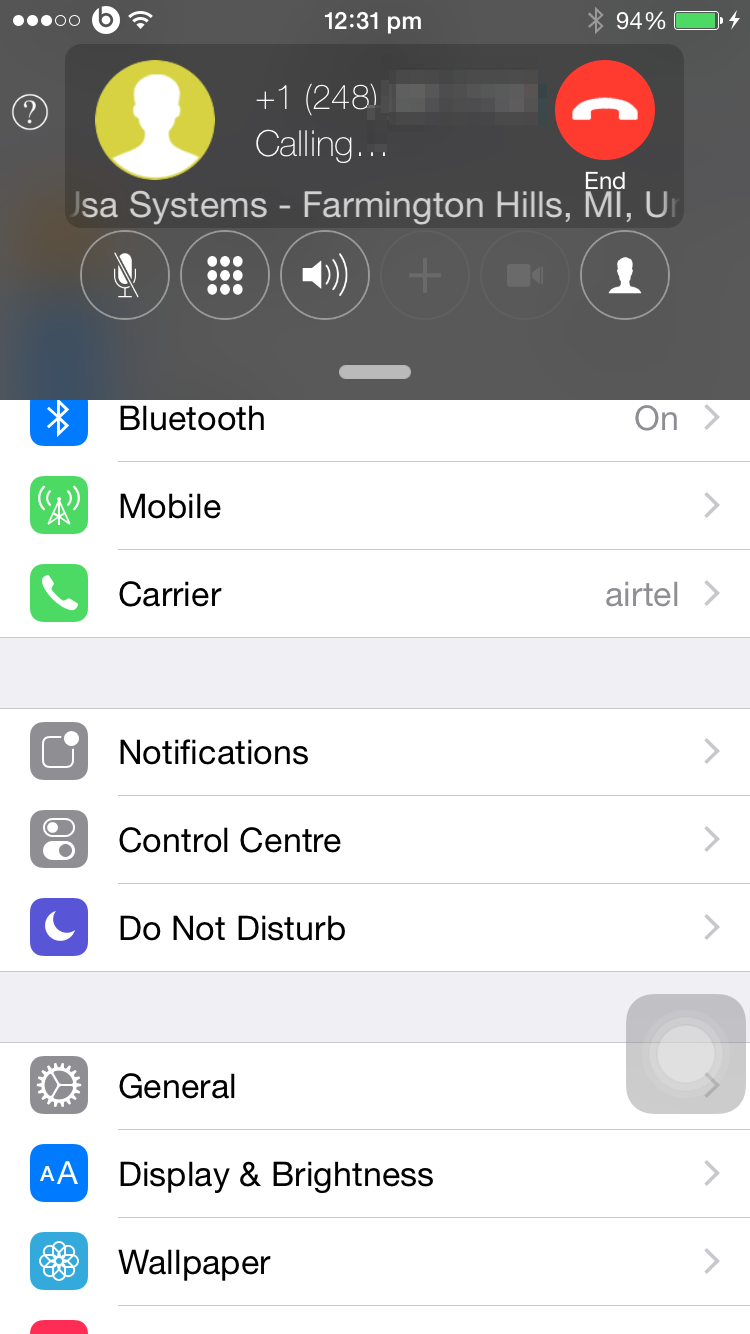This screenshot has height=1334, width=750.
Task: Open Do Not Disturb settings
Action: [375, 928]
